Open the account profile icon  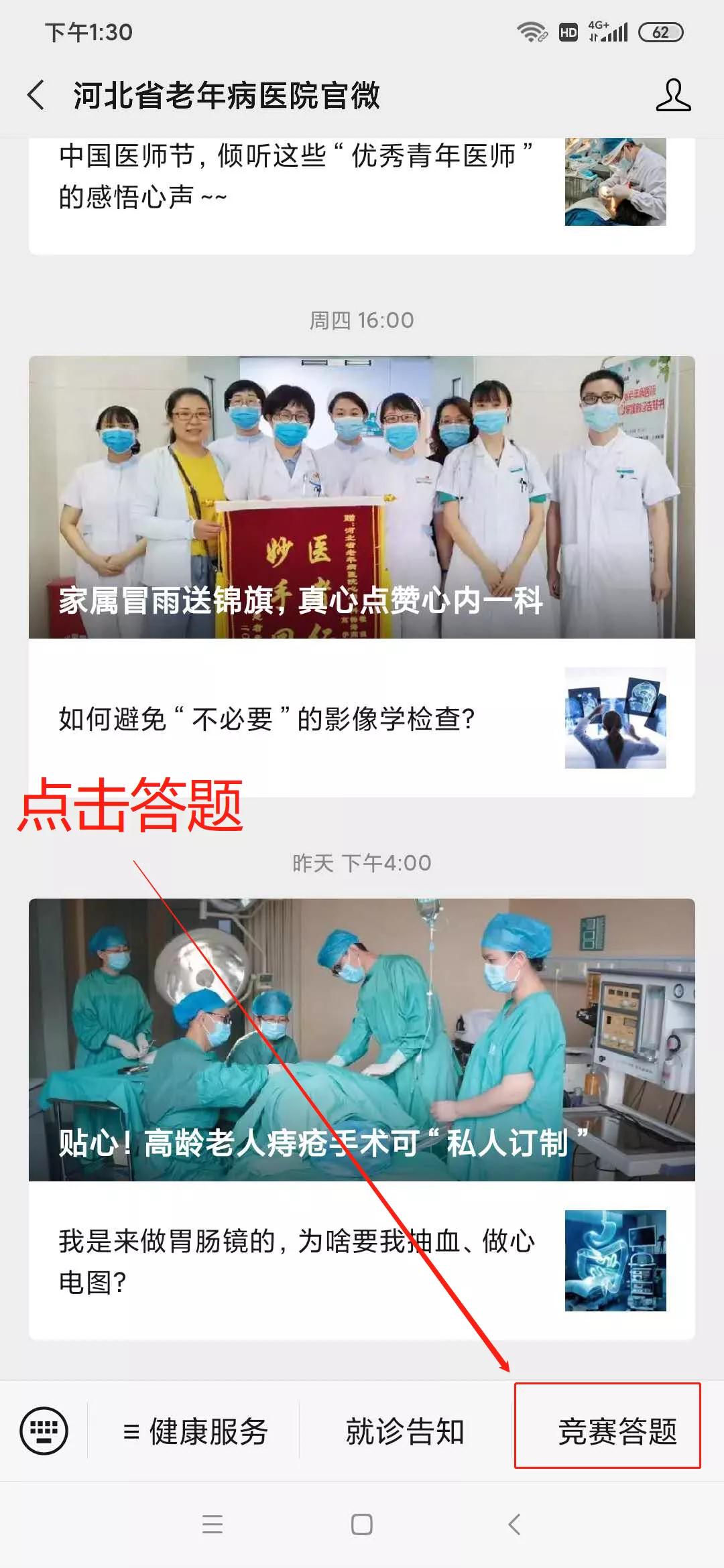pyautogui.click(x=673, y=94)
